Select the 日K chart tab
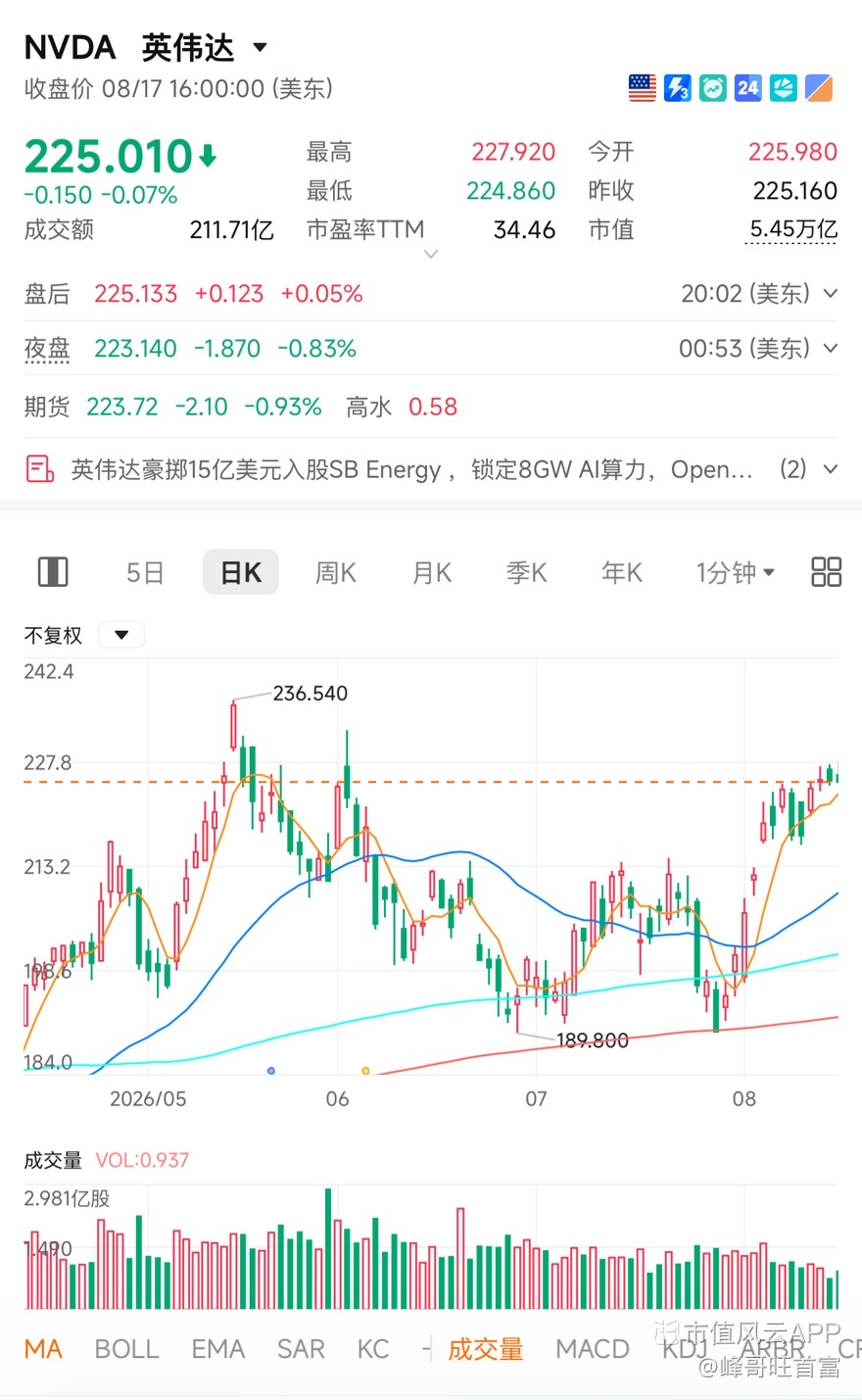The width and height of the screenshot is (862, 1400). tap(241, 572)
